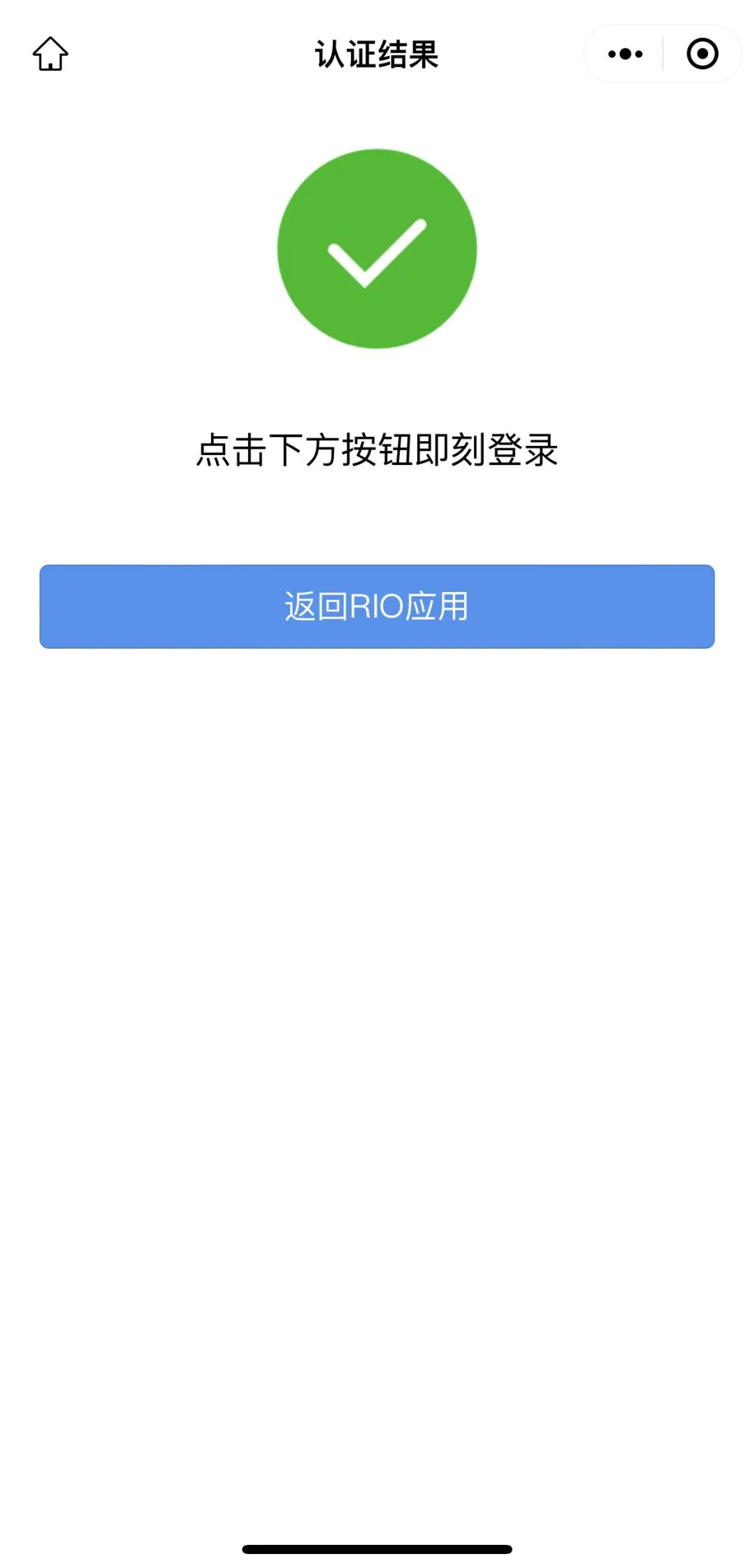Image resolution: width=755 pixels, height=1568 pixels.
Task: Open the three-dot more menu
Action: click(x=625, y=54)
